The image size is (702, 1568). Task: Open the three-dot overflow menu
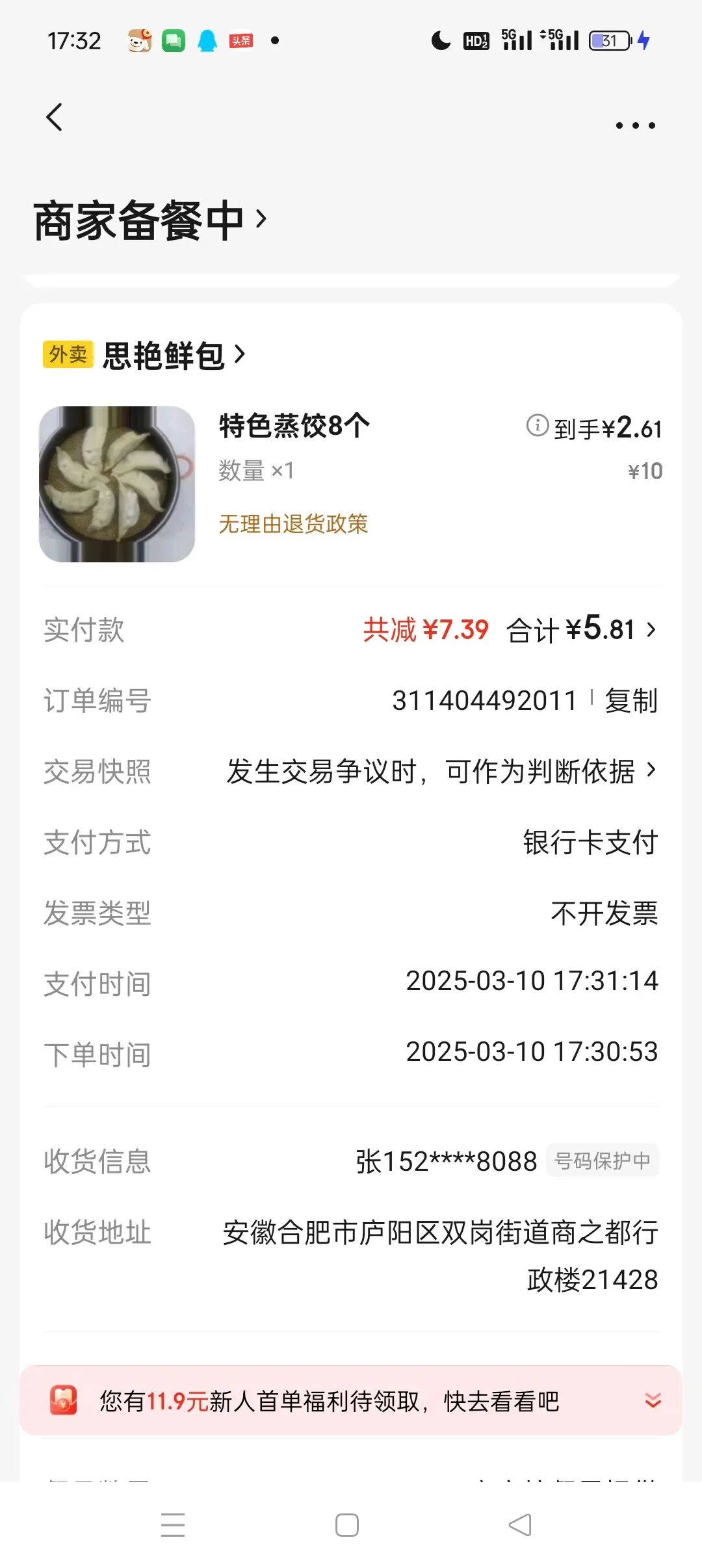point(635,125)
